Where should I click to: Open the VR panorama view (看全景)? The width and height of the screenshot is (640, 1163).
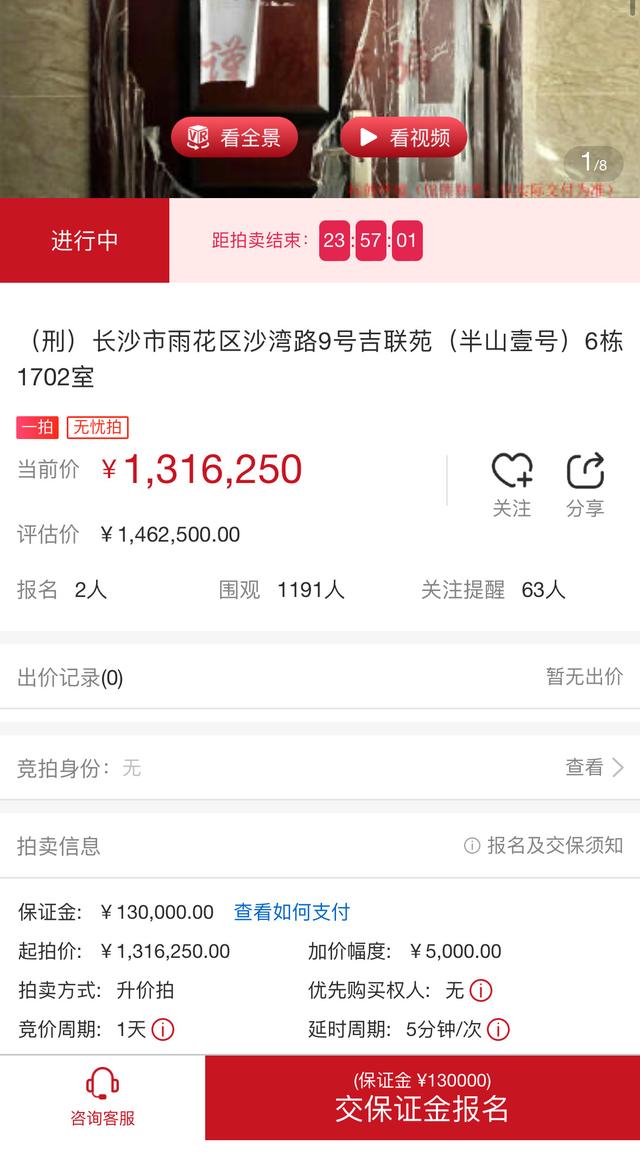(x=234, y=138)
